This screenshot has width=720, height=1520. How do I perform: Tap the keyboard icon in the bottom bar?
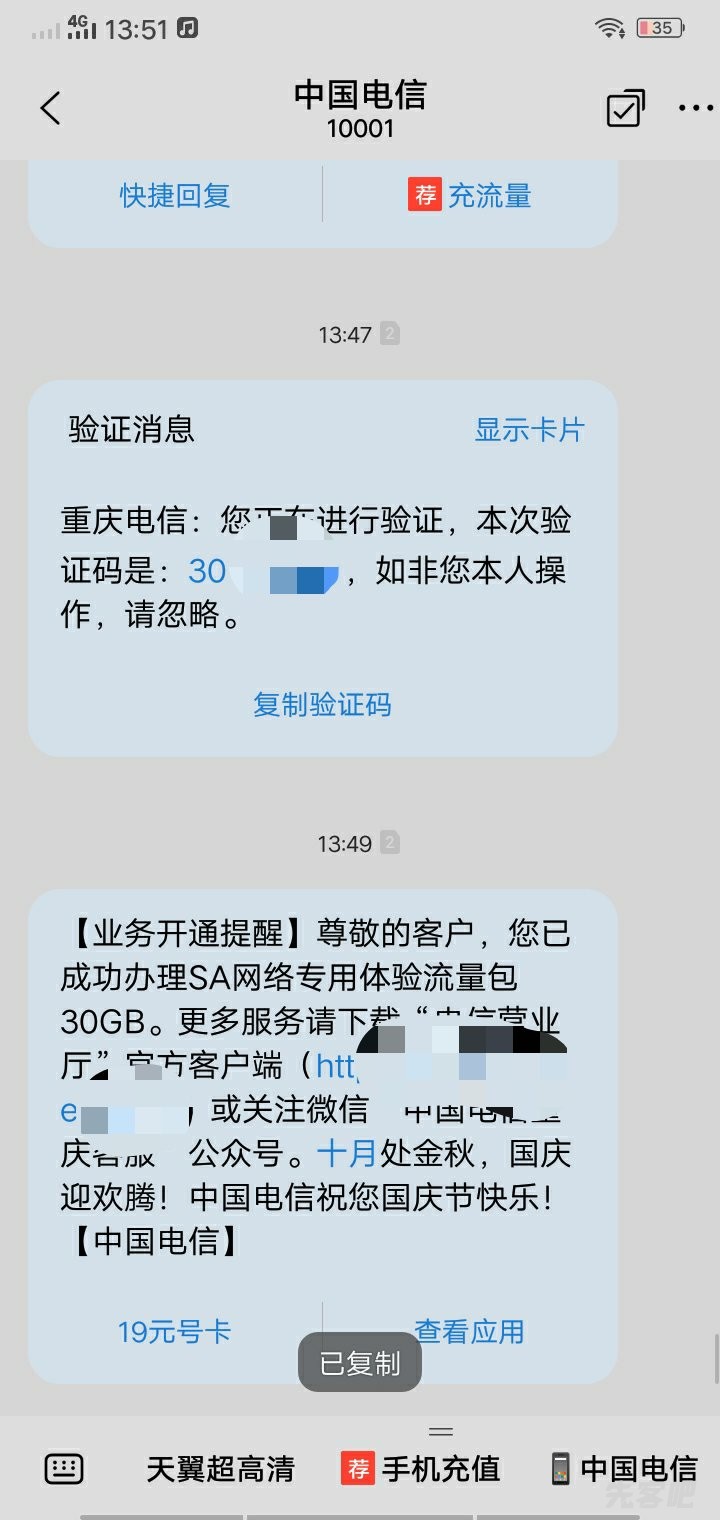[x=63, y=1468]
